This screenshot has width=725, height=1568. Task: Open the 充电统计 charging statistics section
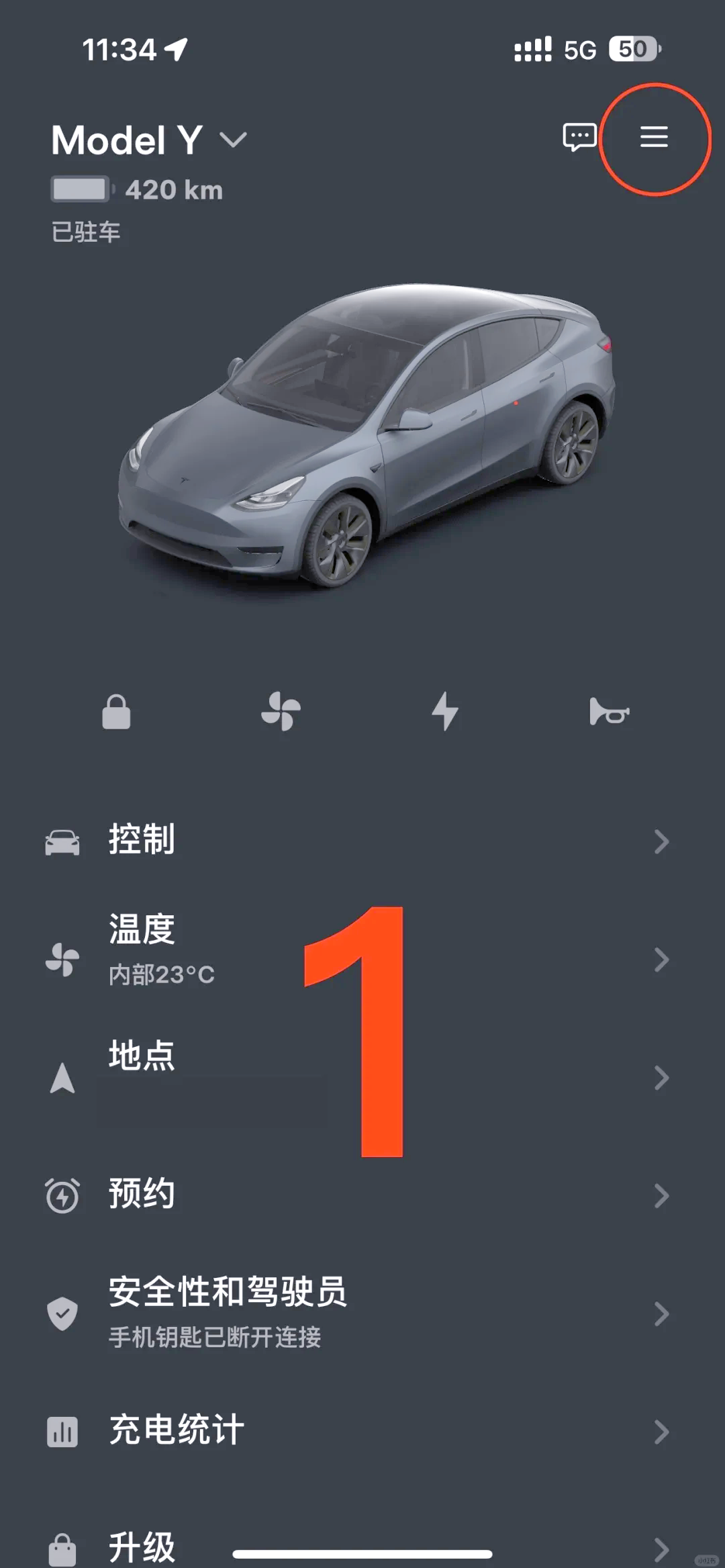(175, 1430)
